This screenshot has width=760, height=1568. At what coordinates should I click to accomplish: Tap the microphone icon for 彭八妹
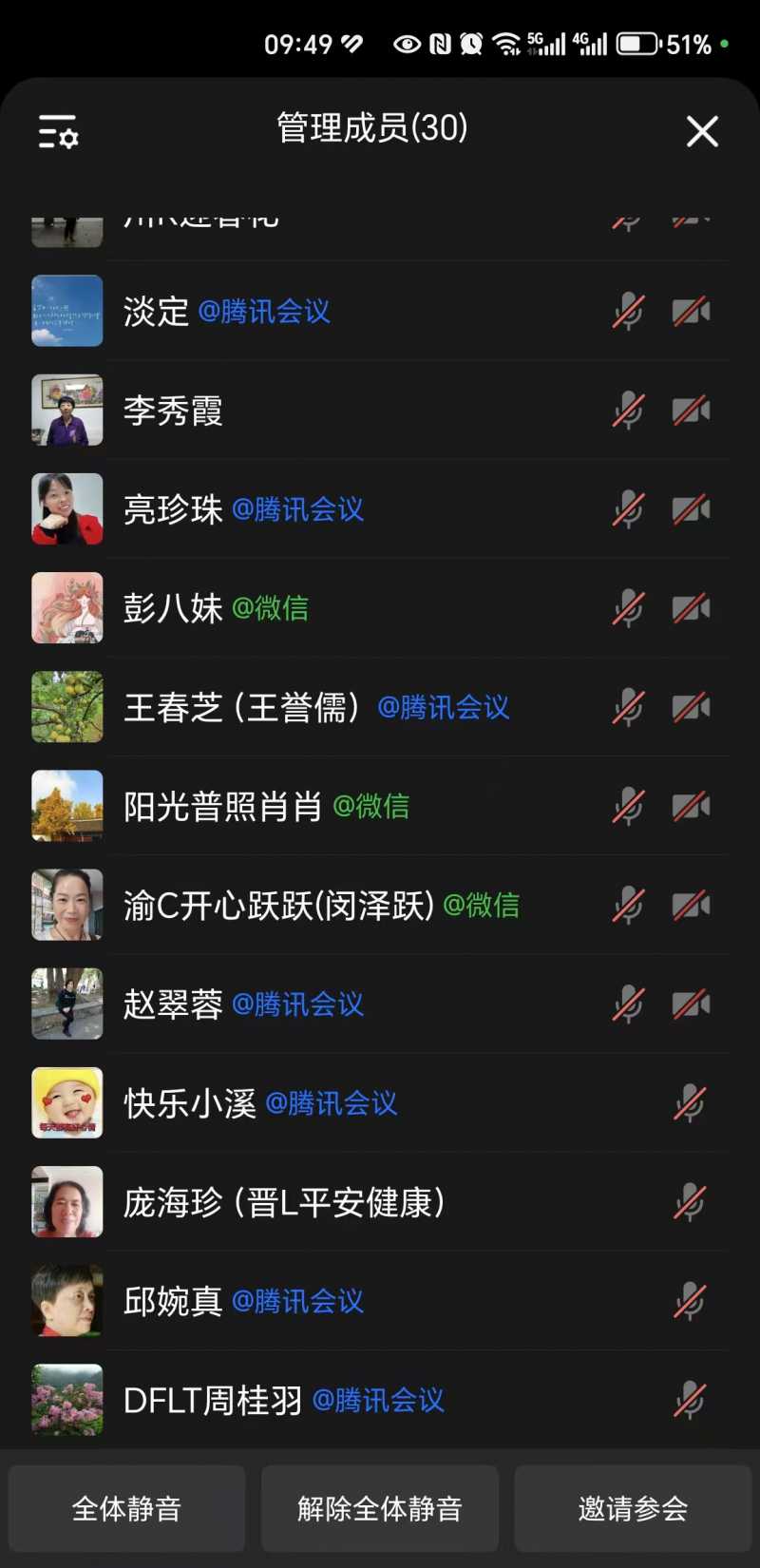[x=628, y=608]
